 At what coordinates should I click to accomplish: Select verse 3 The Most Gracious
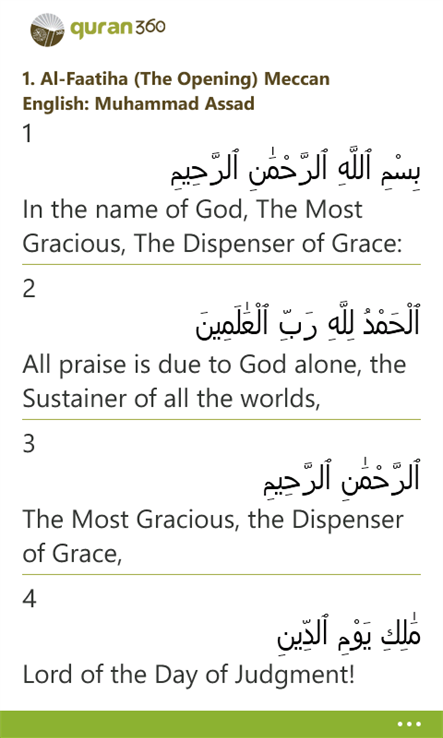(221, 503)
